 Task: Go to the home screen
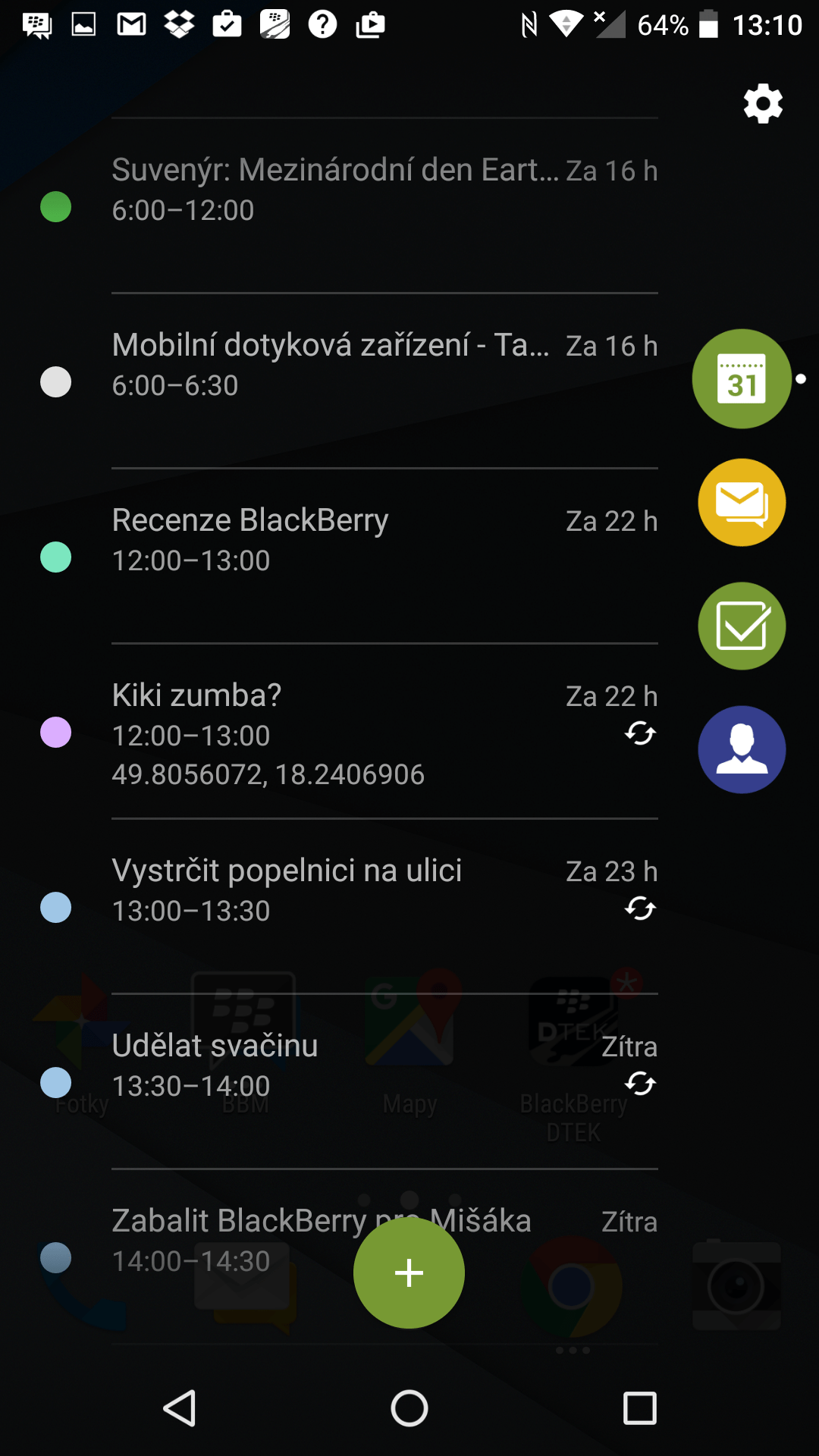(x=409, y=1408)
